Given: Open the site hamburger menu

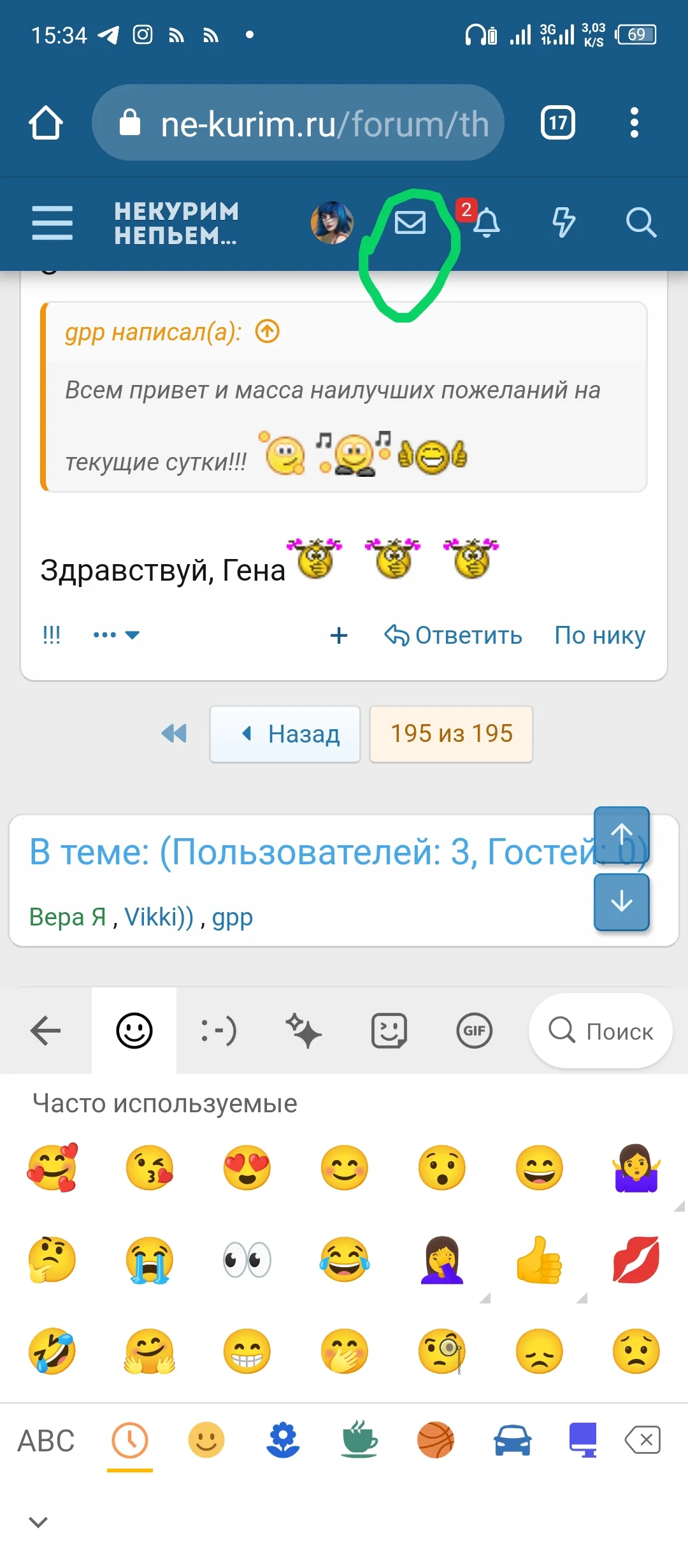Looking at the screenshot, I should point(52,222).
